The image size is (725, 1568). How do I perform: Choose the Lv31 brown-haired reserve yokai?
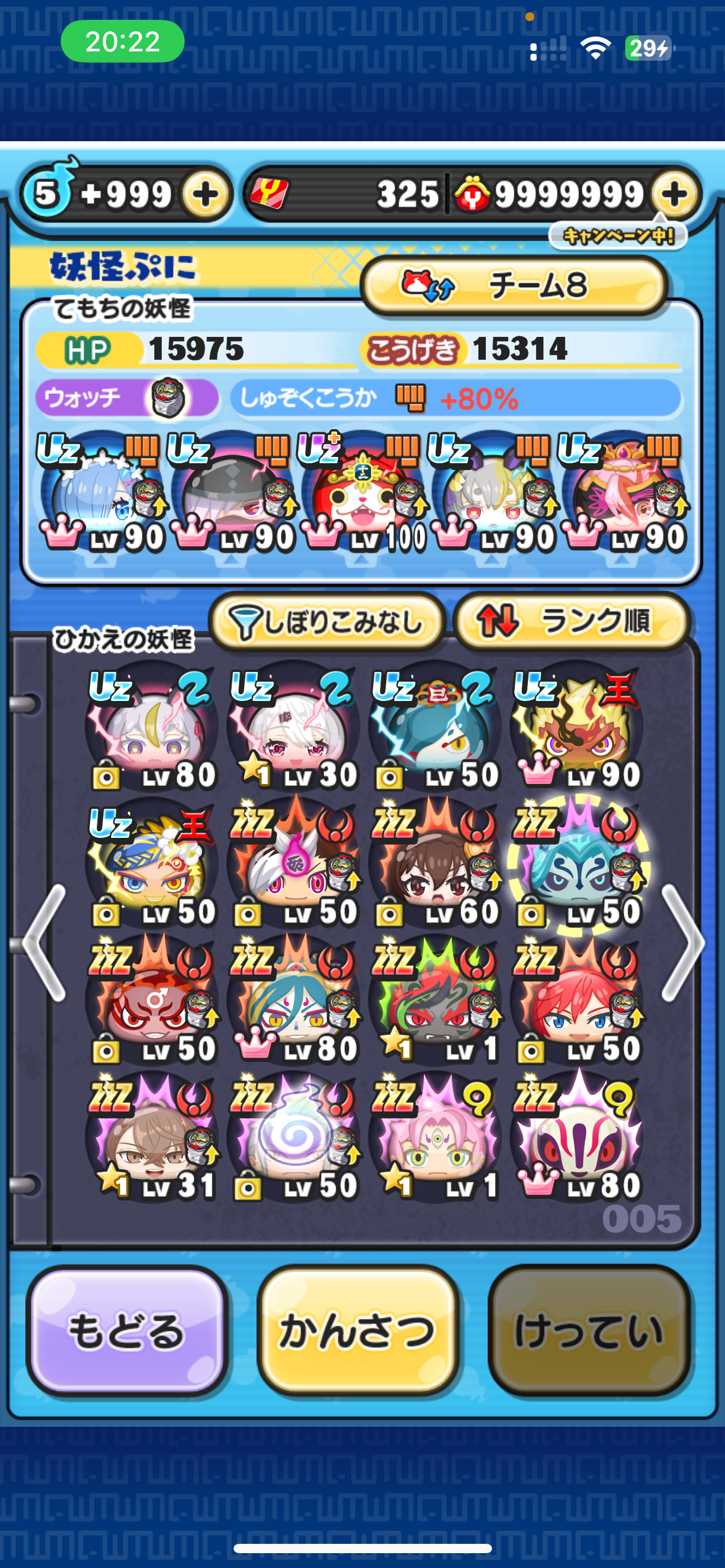pos(152,1141)
